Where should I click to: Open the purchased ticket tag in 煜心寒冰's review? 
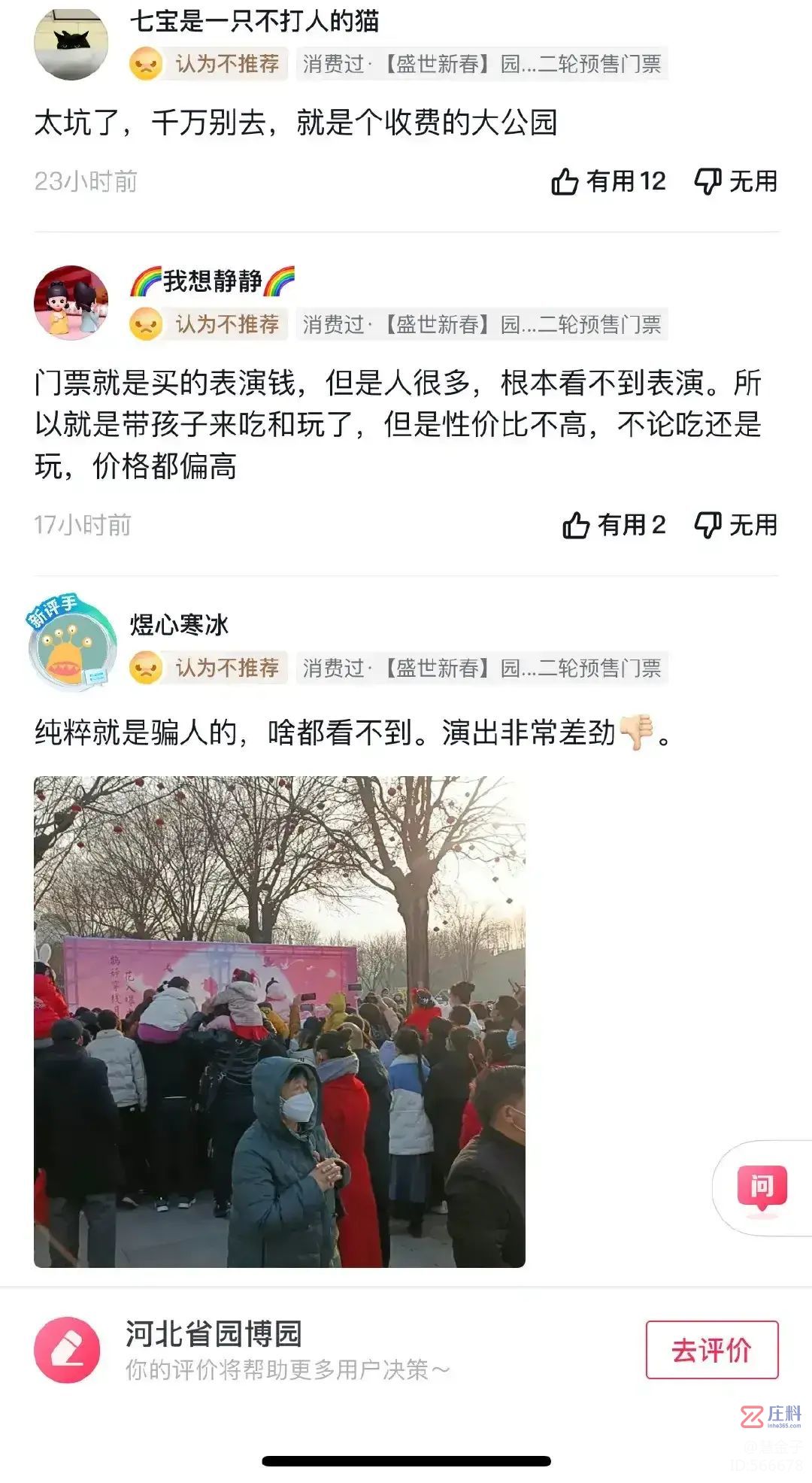click(482, 668)
